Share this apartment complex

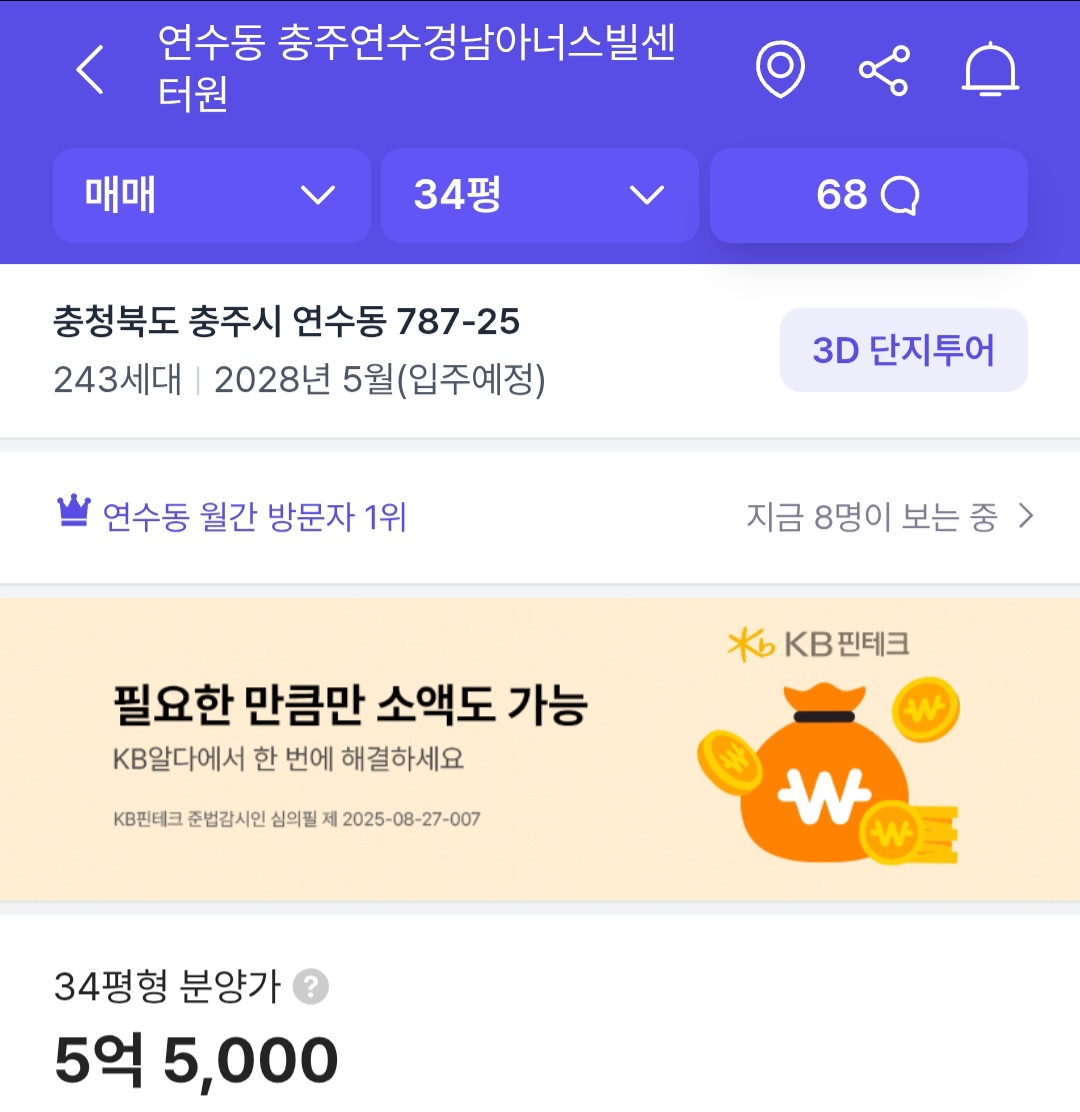884,71
